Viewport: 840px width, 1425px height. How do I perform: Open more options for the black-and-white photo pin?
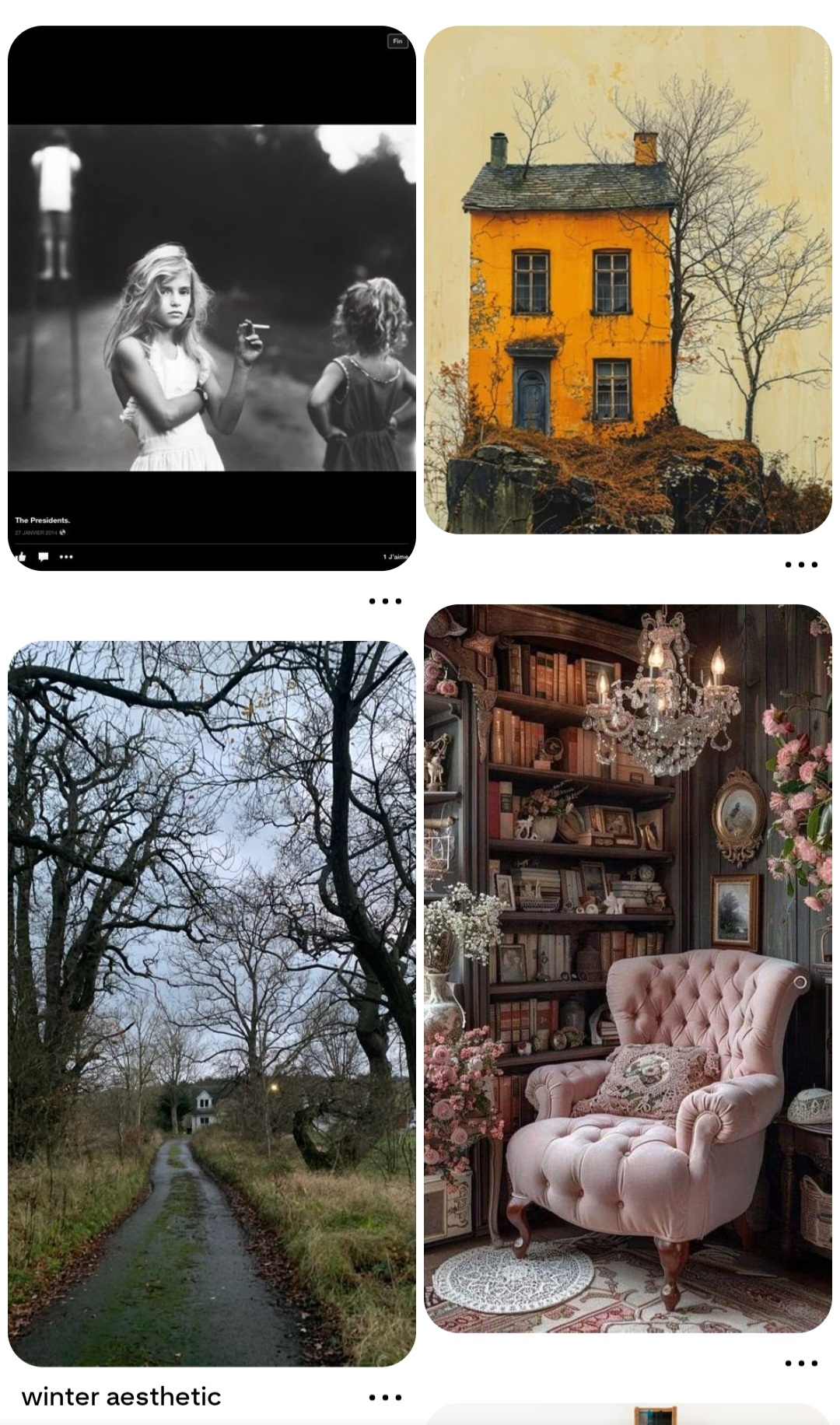click(385, 601)
